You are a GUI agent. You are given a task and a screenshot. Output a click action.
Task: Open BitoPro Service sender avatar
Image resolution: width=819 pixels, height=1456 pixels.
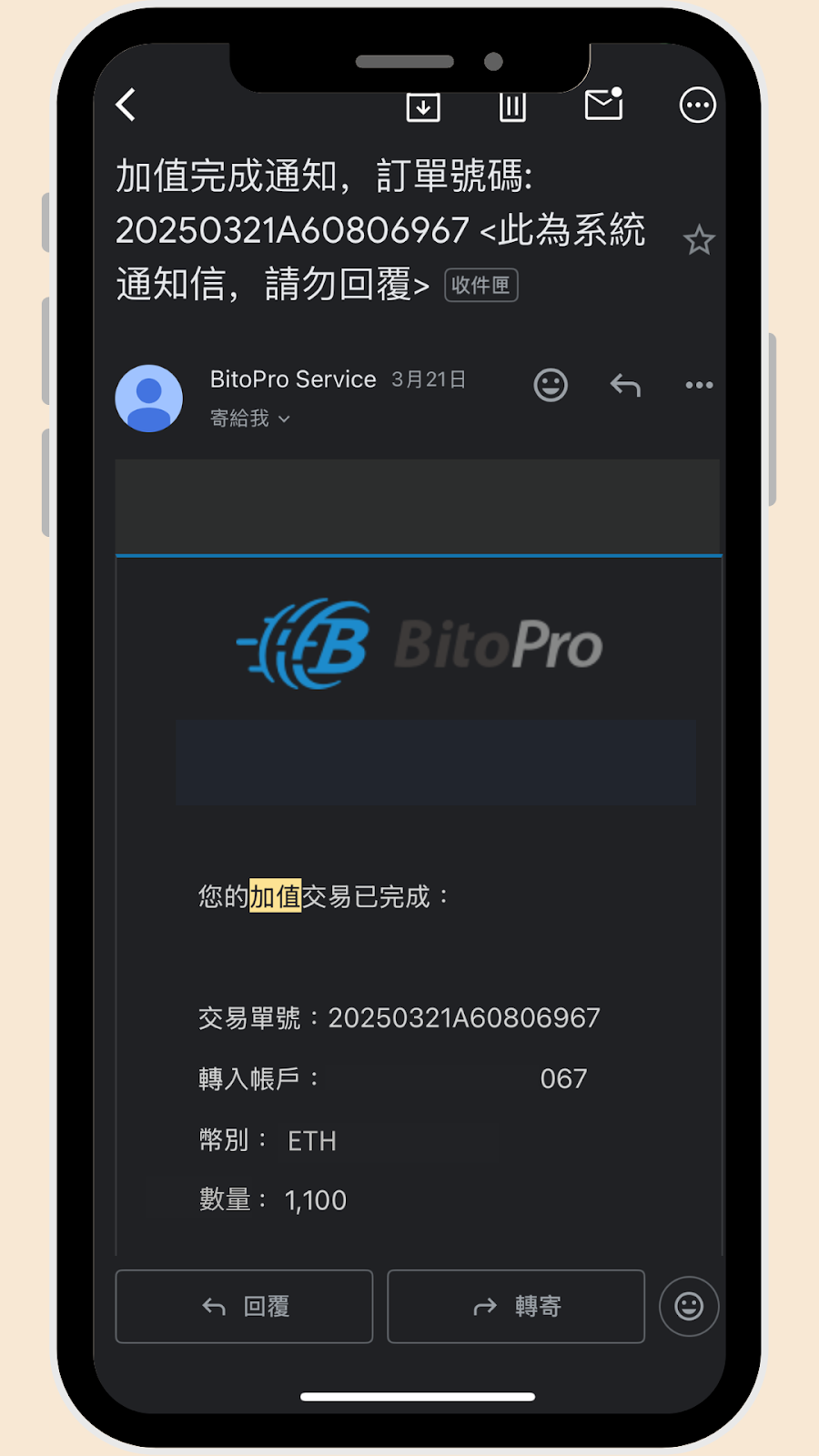pyautogui.click(x=149, y=399)
